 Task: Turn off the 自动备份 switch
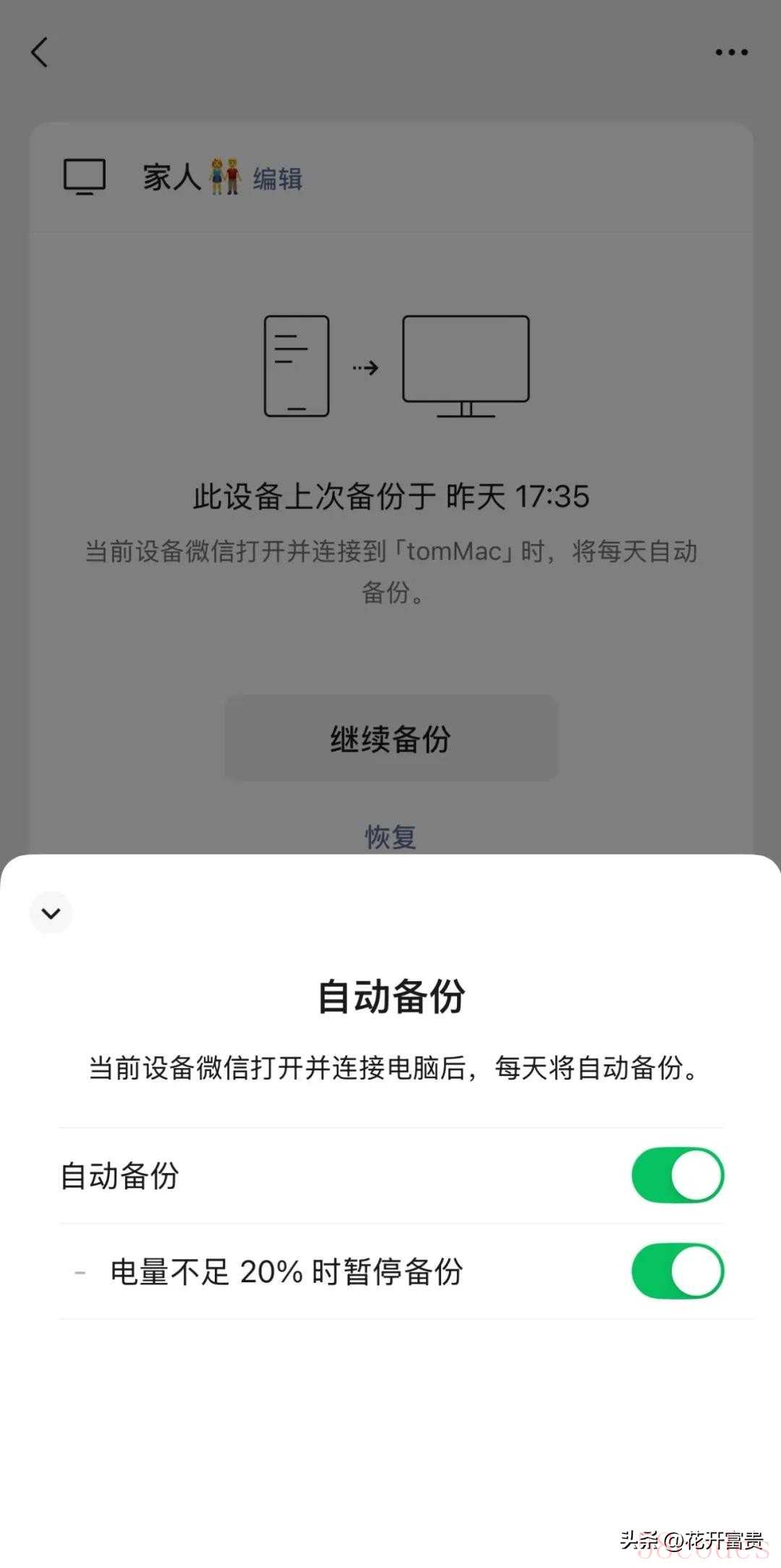click(678, 1175)
